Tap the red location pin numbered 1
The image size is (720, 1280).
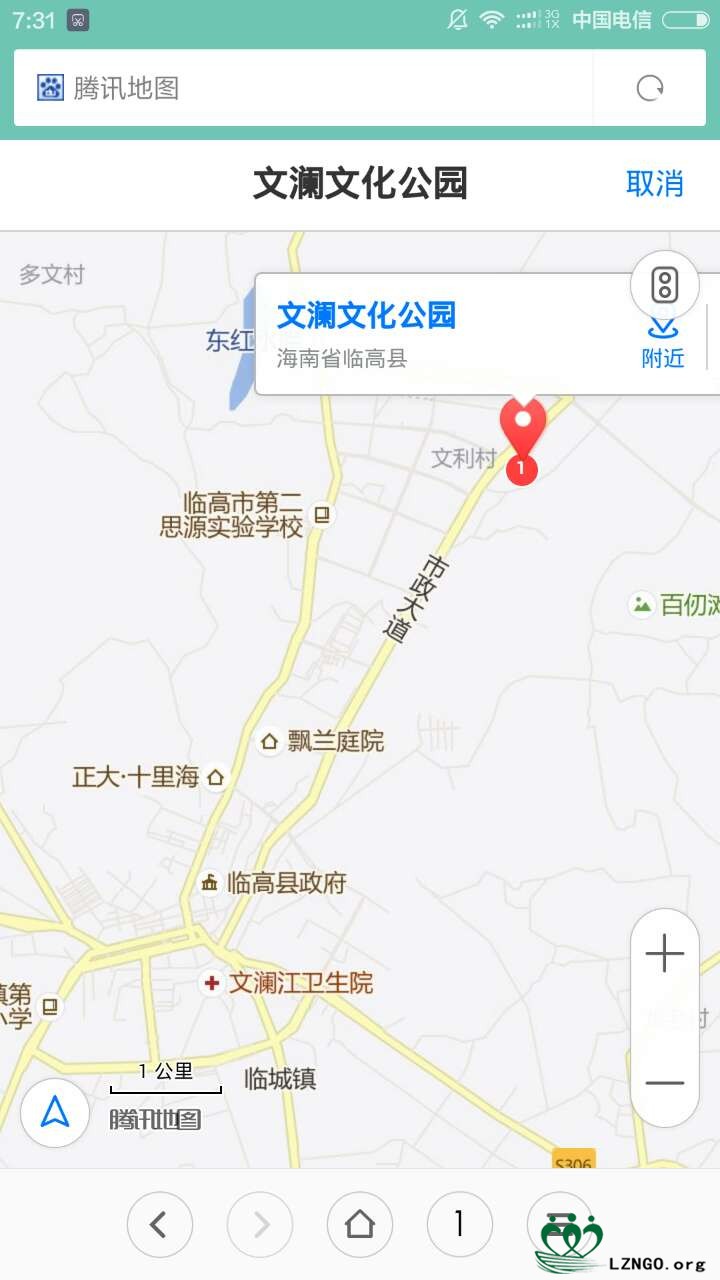pos(522,441)
